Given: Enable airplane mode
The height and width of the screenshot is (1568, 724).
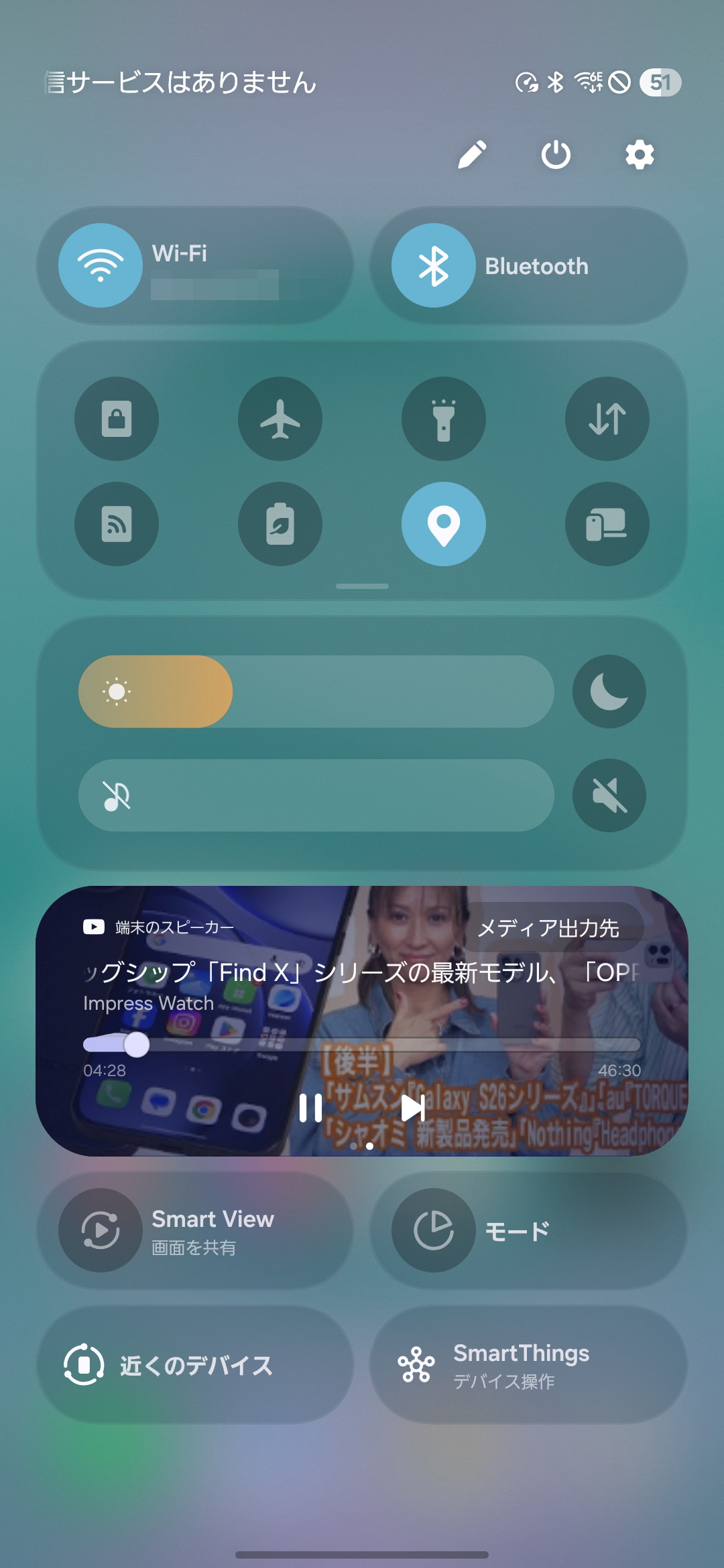Looking at the screenshot, I should click(x=280, y=419).
